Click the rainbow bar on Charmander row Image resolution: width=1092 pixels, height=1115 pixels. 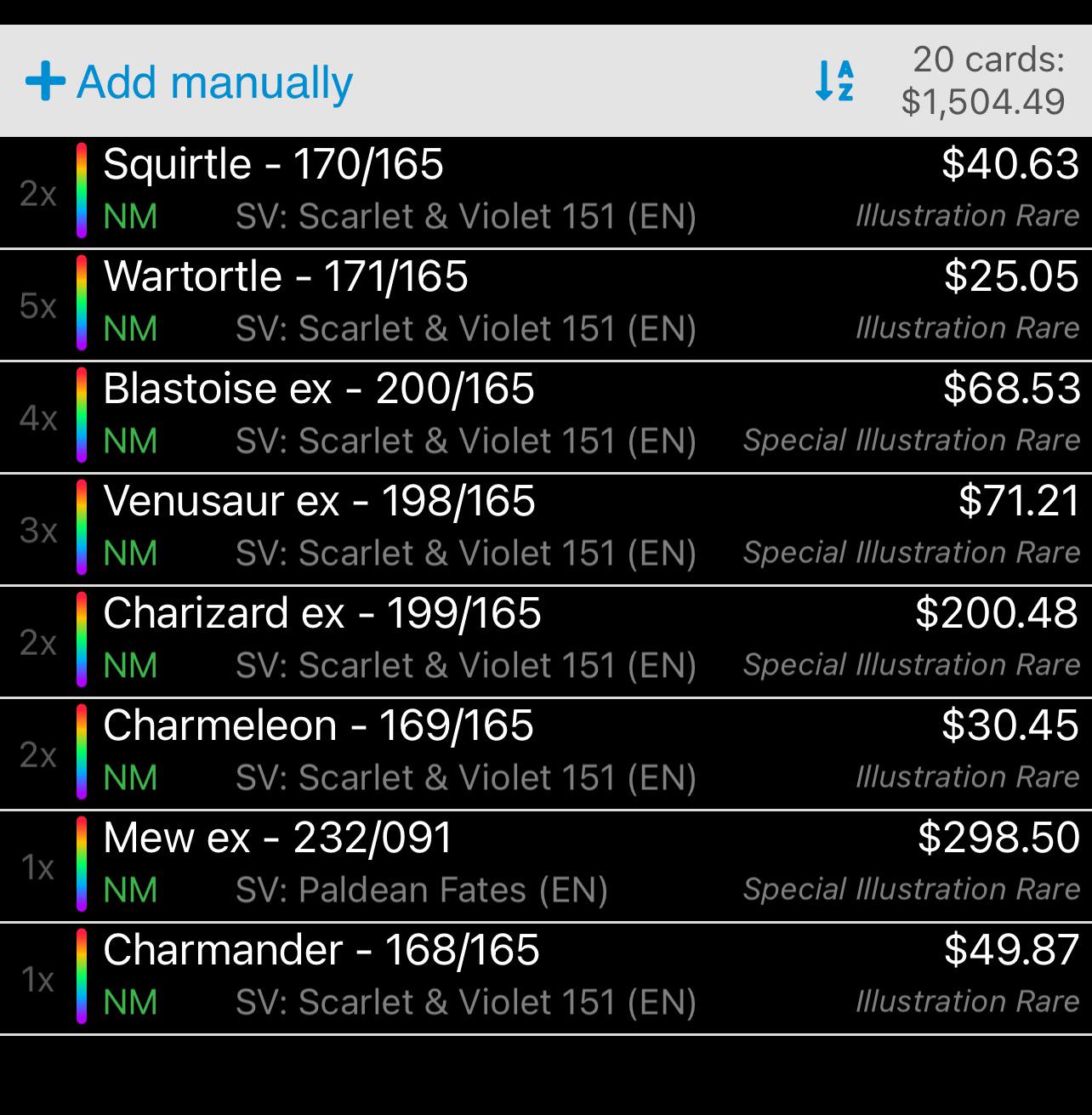click(82, 977)
